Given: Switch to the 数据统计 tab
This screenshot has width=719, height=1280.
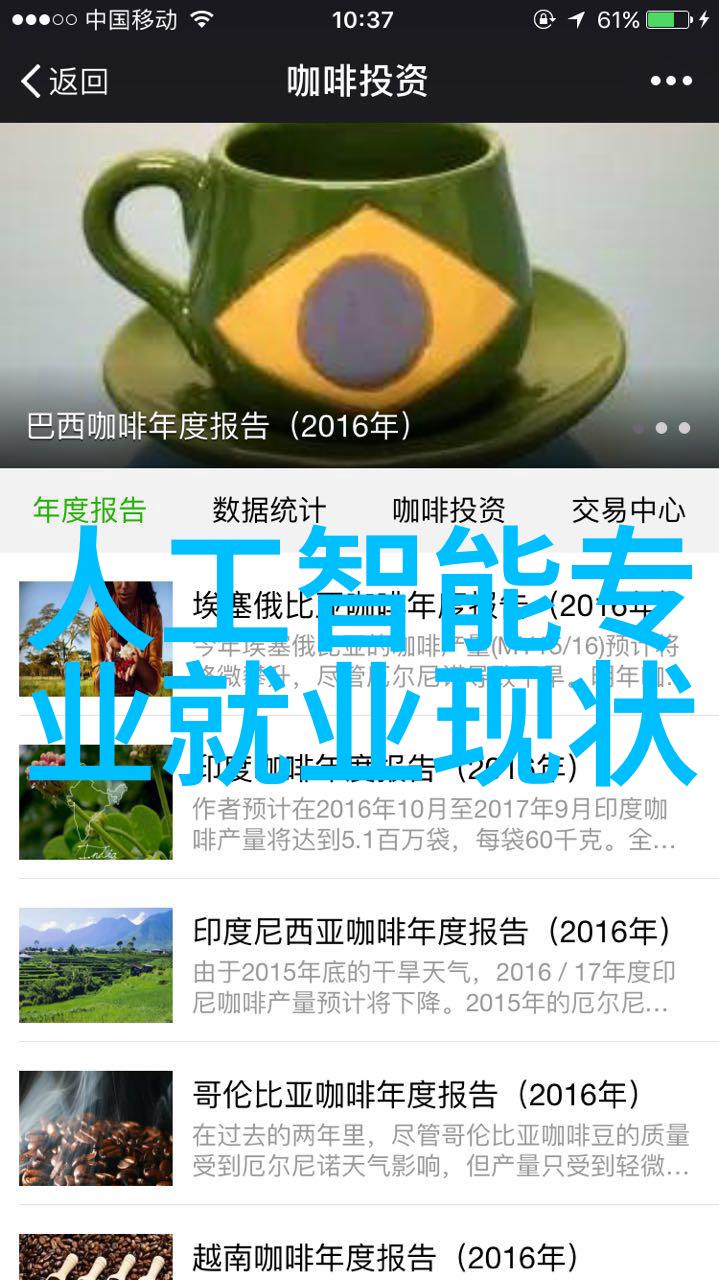Looking at the screenshot, I should point(269,510).
